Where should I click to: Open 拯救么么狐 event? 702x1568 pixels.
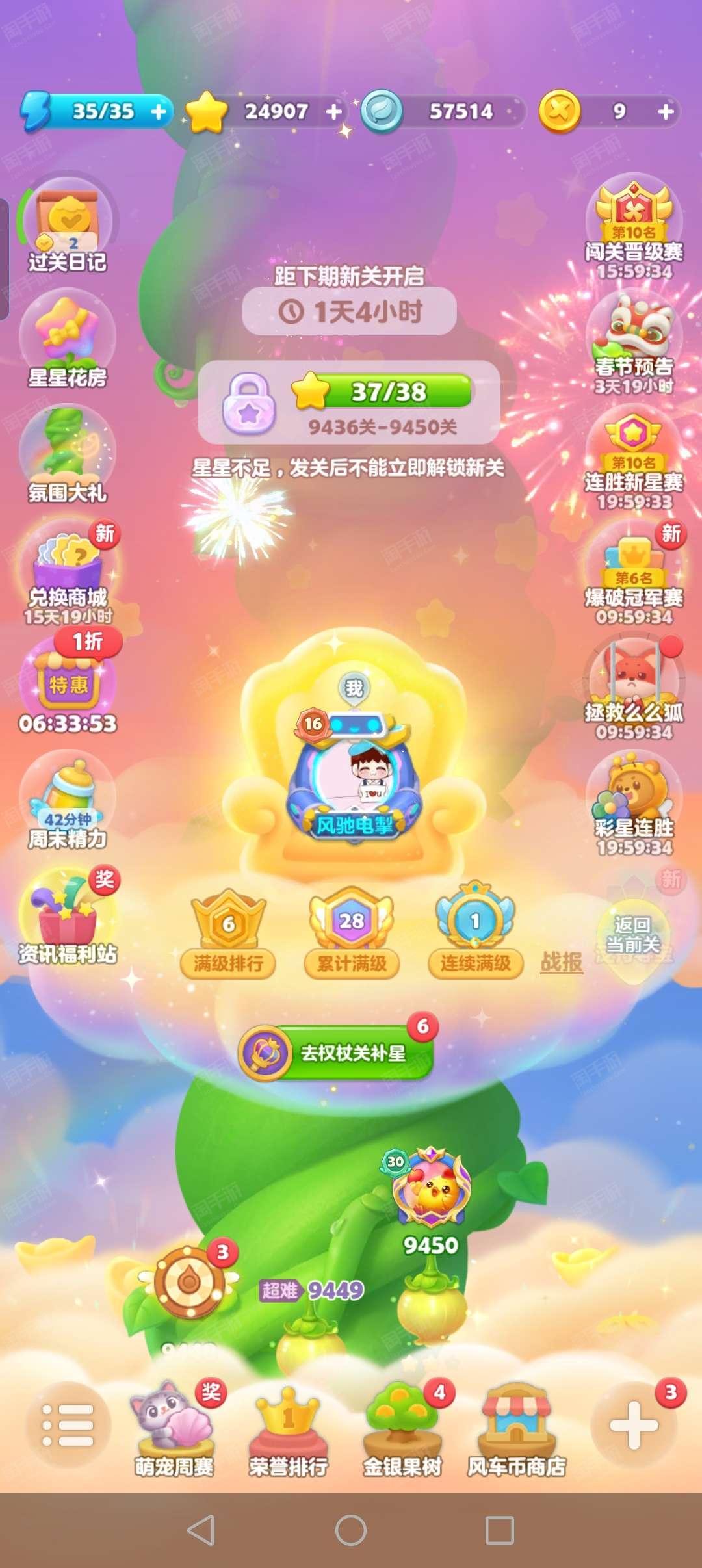pyautogui.click(x=634, y=689)
